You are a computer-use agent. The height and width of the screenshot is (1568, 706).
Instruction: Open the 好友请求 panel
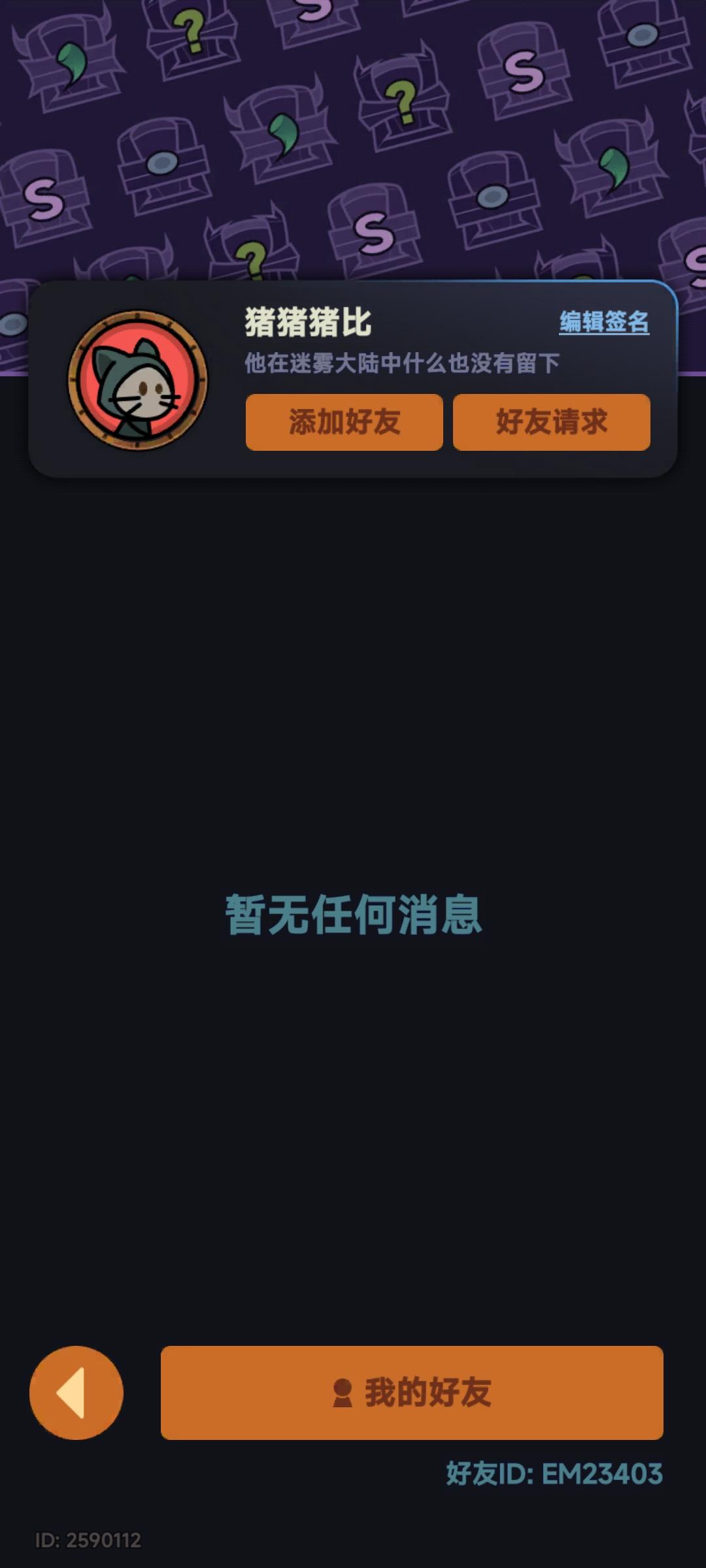point(551,422)
